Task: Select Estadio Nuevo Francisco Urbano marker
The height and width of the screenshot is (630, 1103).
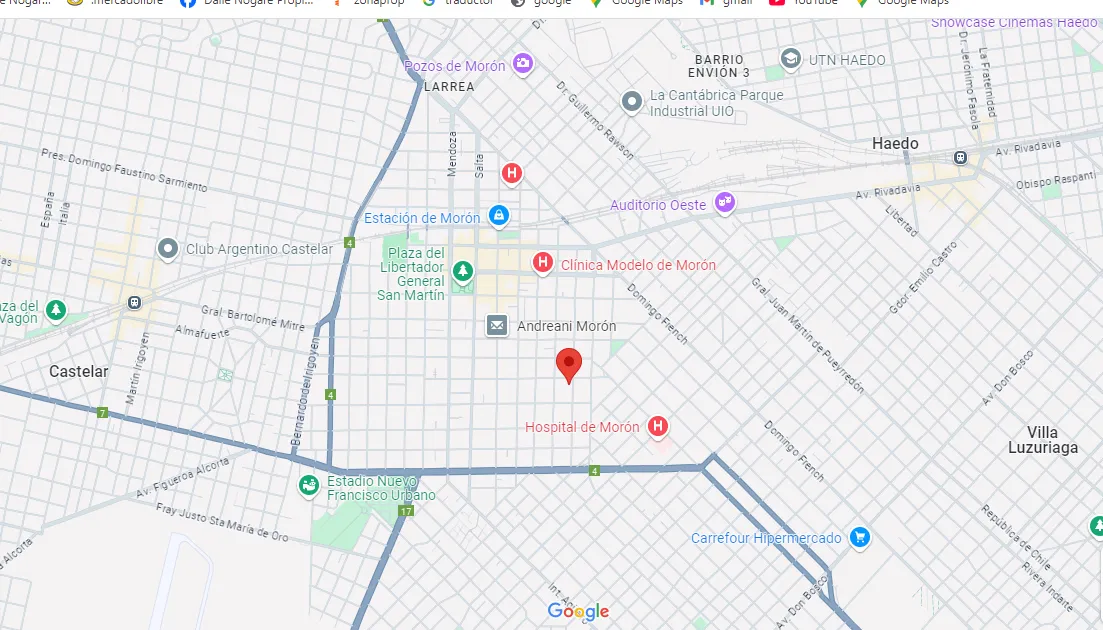Action: coord(309,486)
